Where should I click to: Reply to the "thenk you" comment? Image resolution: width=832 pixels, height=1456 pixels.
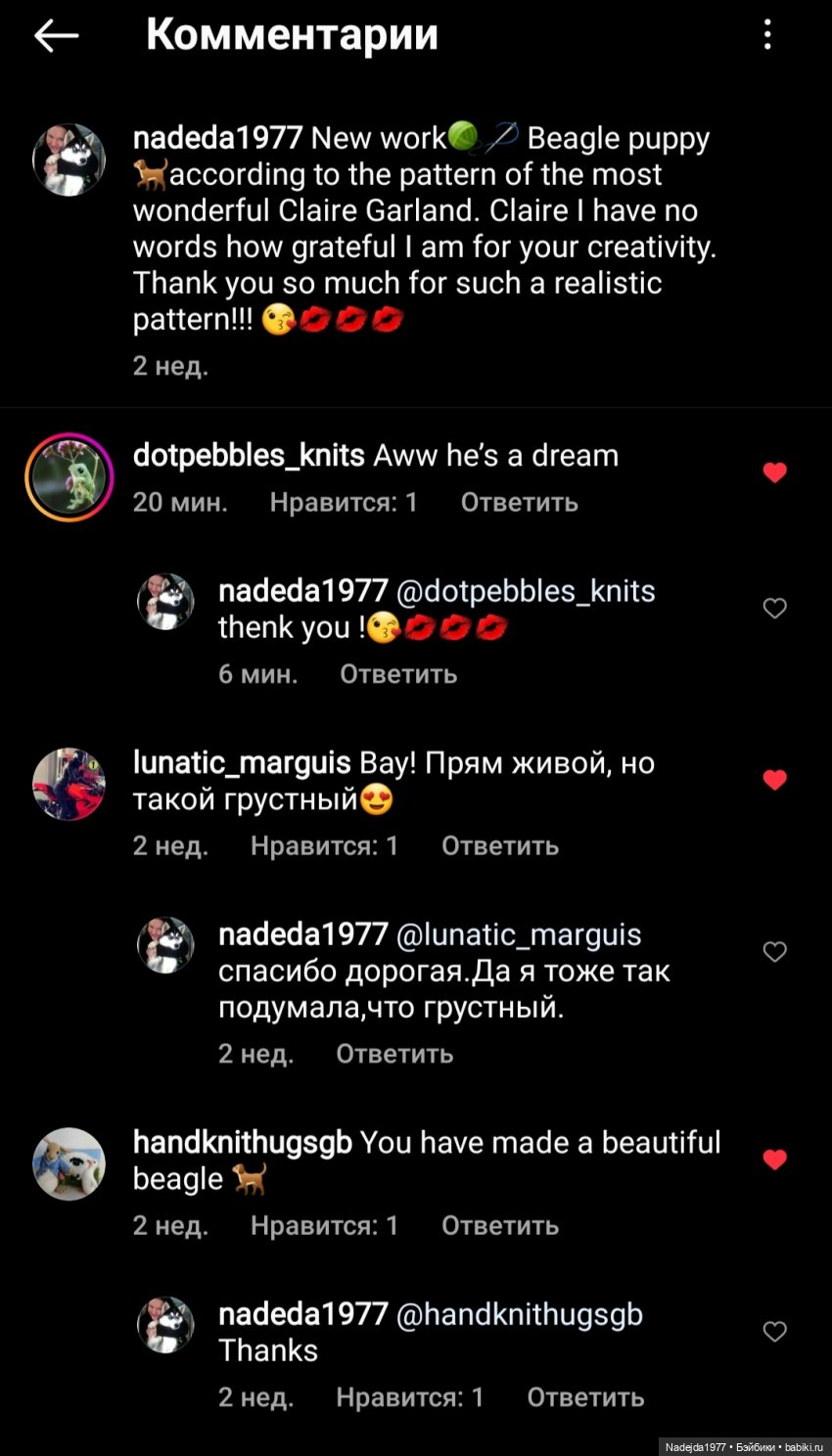point(398,675)
